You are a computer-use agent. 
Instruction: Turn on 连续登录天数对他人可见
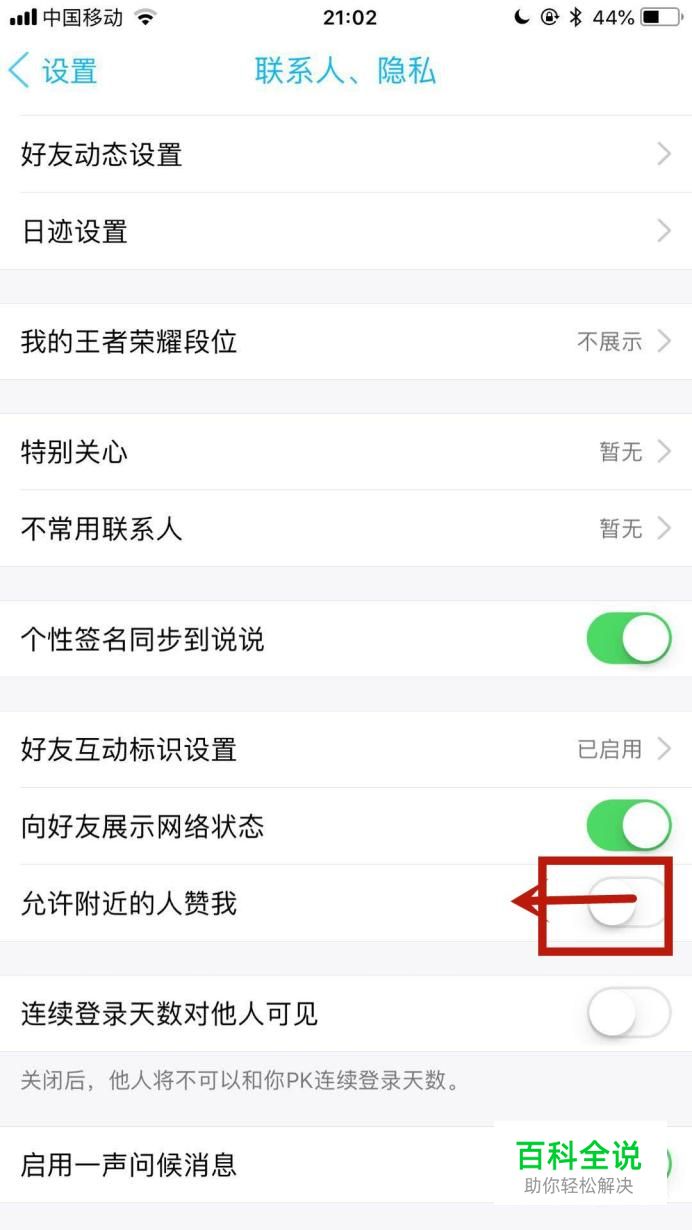pyautogui.click(x=628, y=1014)
